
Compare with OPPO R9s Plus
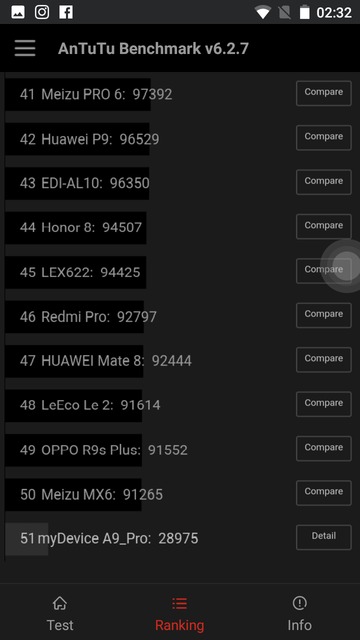324,449
